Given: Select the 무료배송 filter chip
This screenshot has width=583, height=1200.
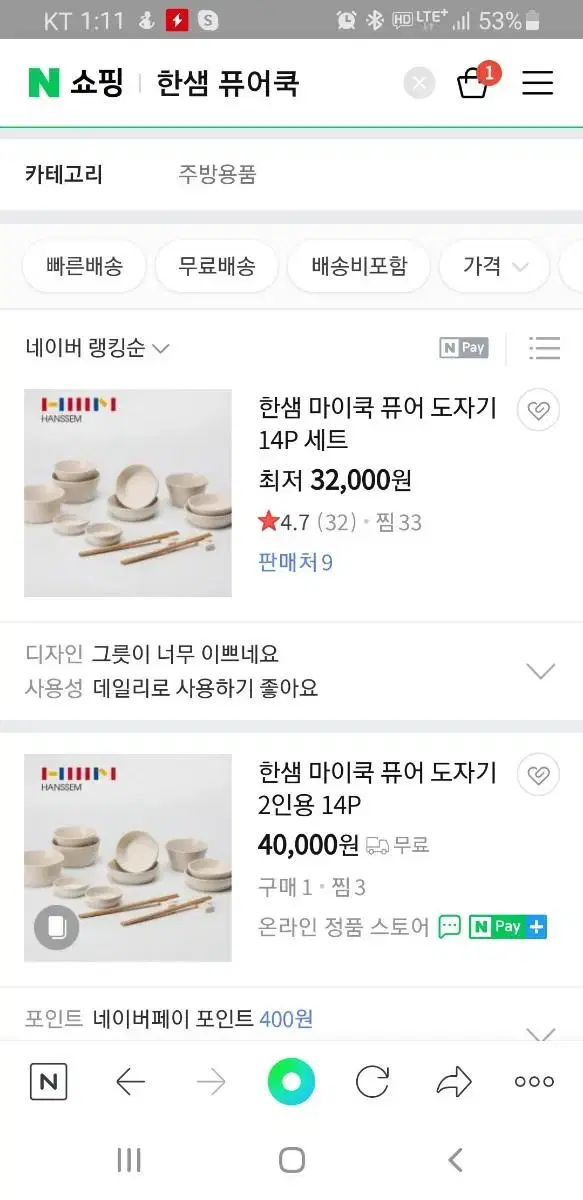Looking at the screenshot, I should [217, 266].
